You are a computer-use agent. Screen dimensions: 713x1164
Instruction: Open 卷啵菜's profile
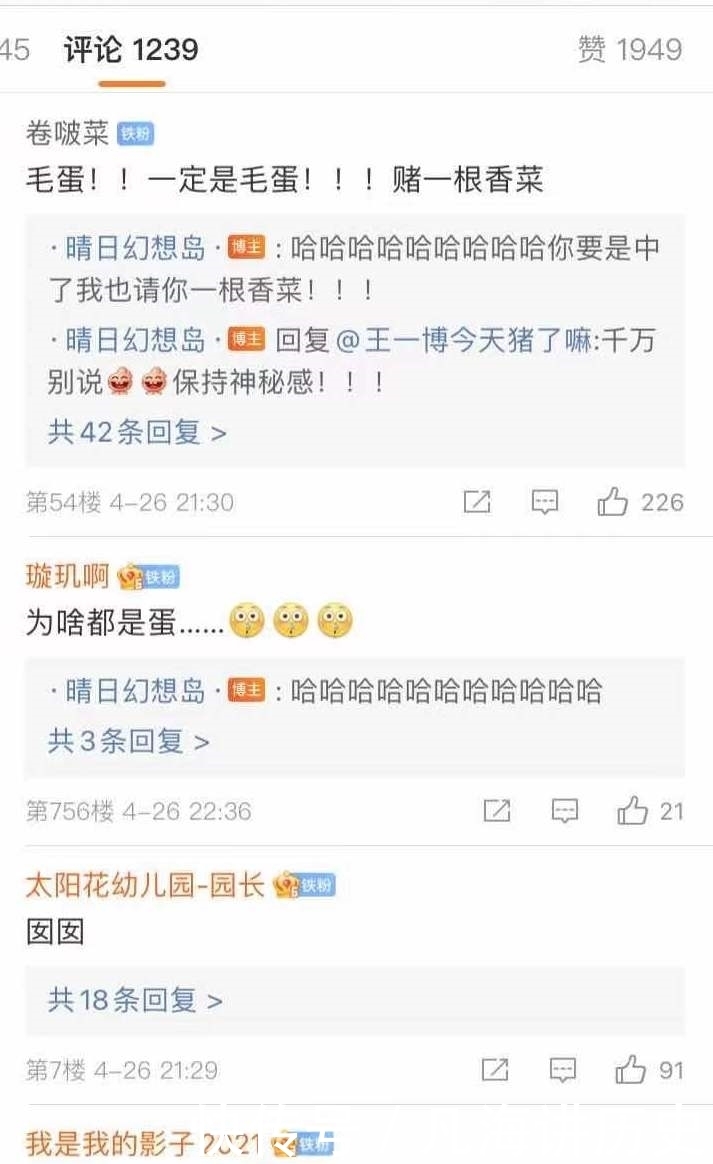pyautogui.click(x=68, y=133)
